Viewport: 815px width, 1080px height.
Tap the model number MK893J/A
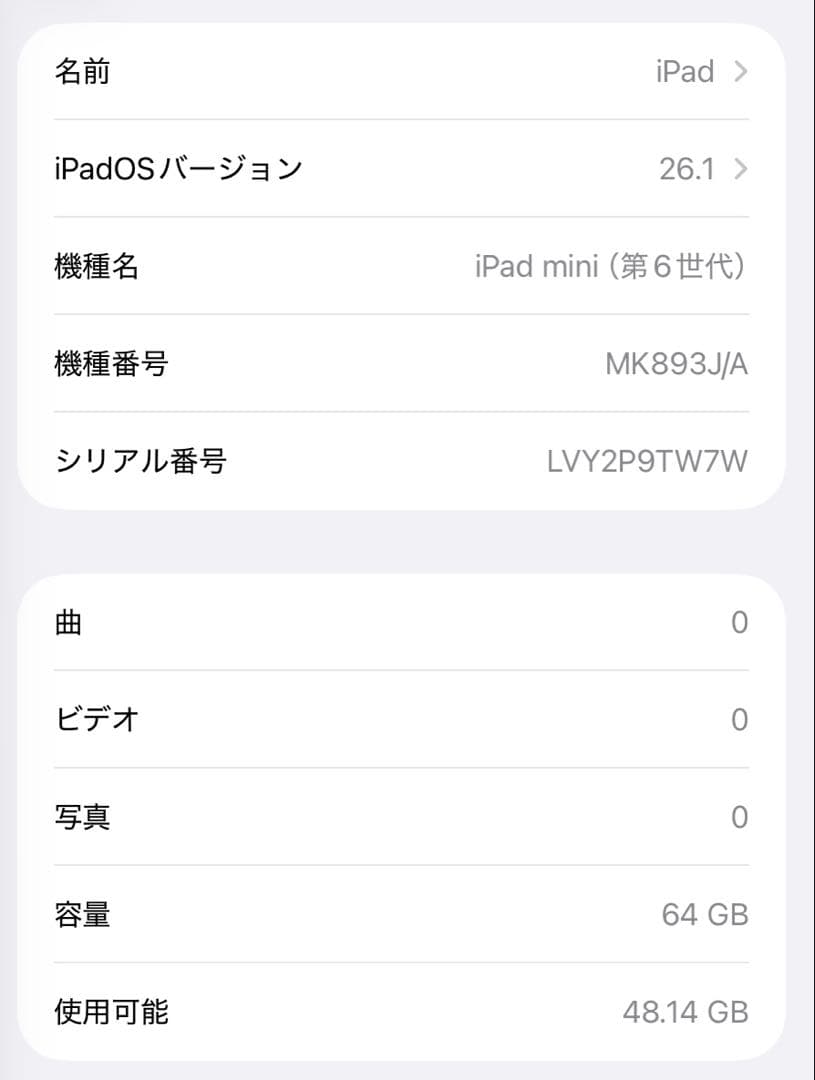pyautogui.click(x=677, y=364)
